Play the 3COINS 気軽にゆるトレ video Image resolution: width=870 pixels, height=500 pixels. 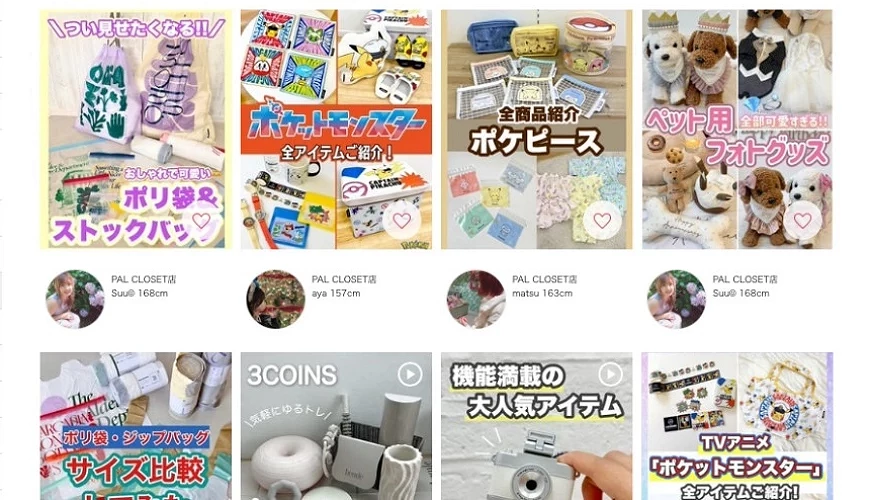pos(410,374)
